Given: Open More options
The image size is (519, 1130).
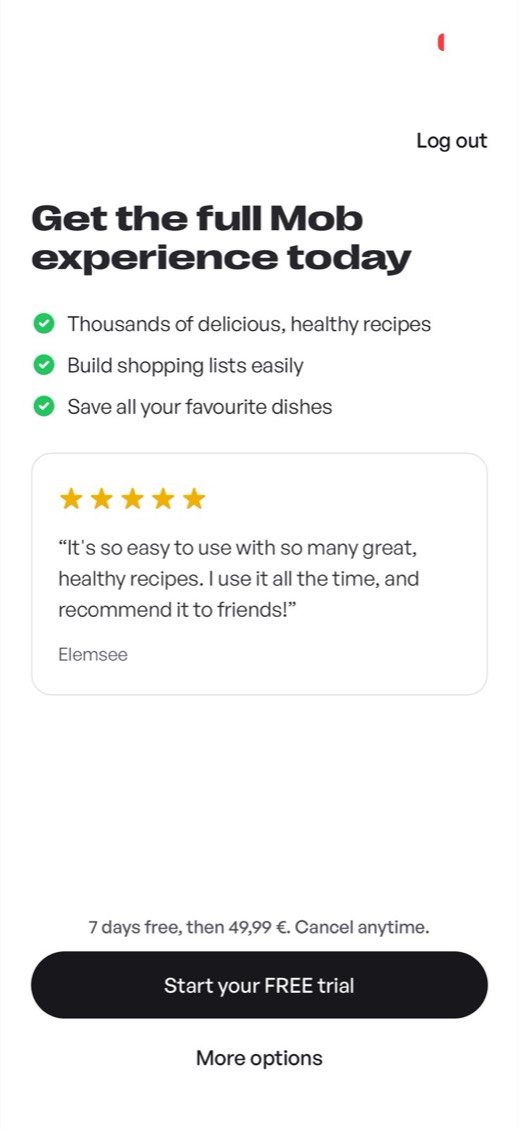Looking at the screenshot, I should pyautogui.click(x=260, y=1058).
